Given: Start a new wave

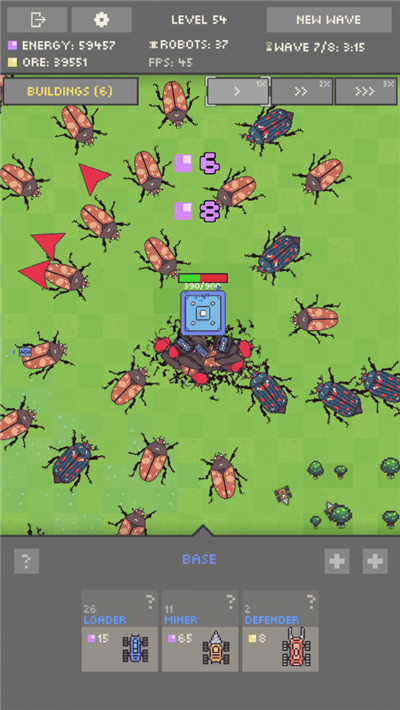Looking at the screenshot, I should (329, 19).
